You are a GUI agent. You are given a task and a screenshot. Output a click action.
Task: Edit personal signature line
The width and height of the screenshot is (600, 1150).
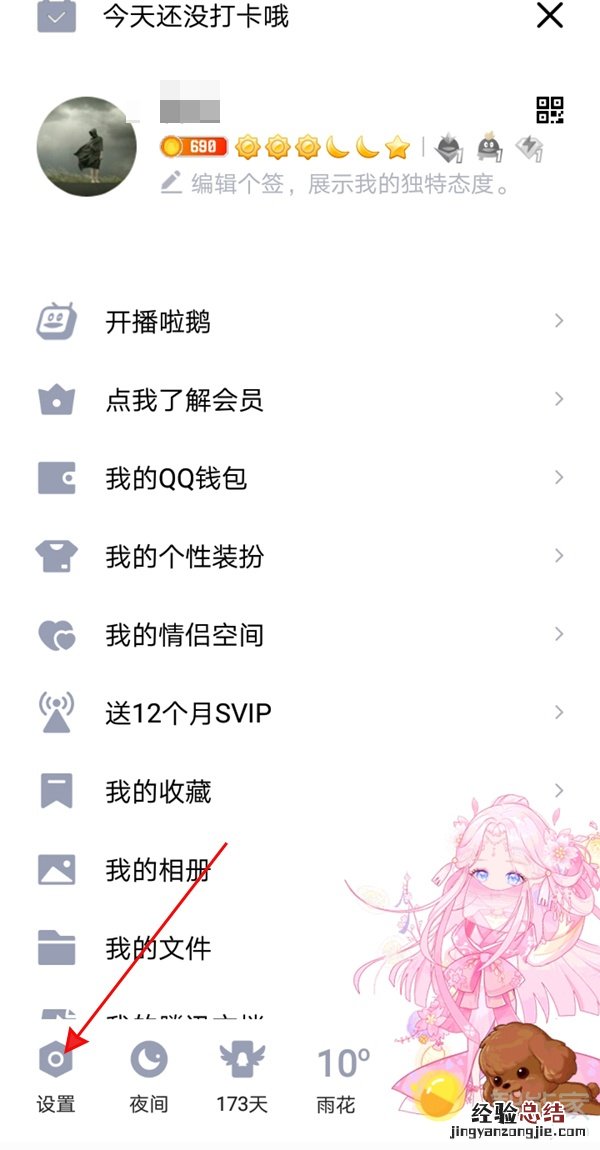tap(337, 184)
